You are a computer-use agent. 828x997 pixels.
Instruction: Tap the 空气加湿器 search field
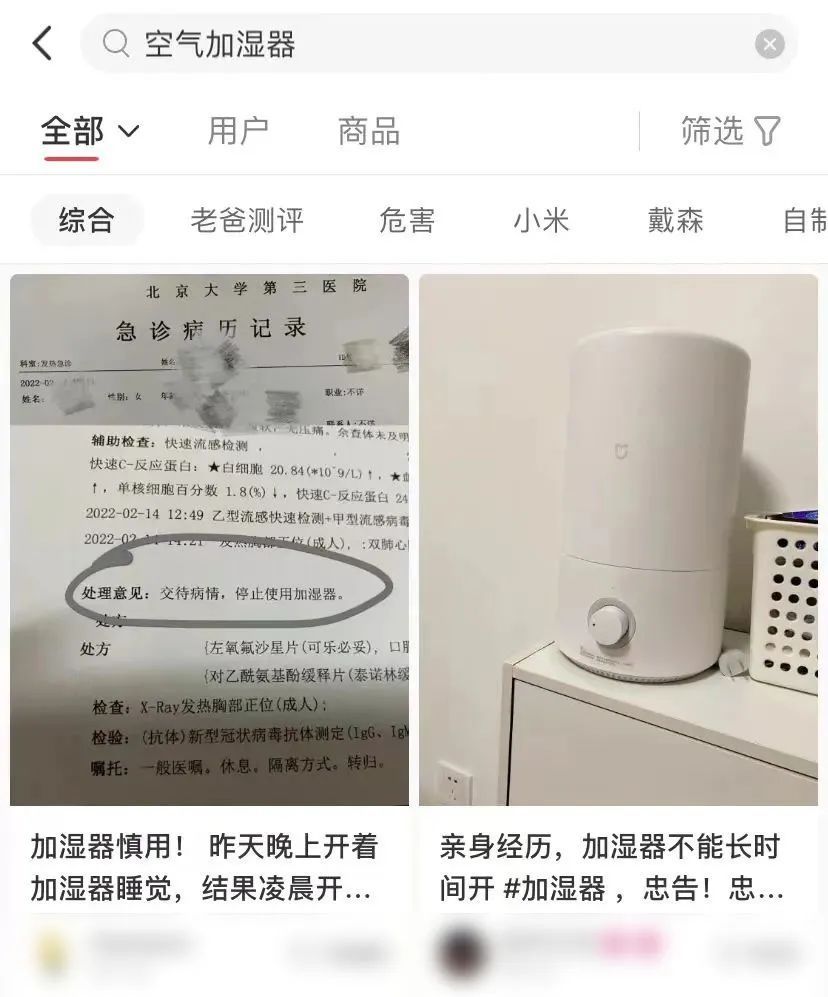[x=420, y=44]
